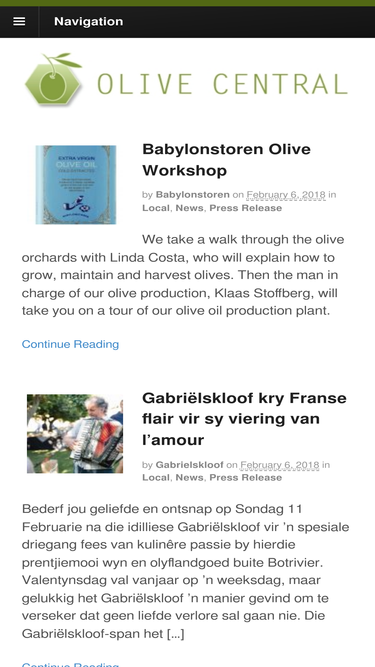Open the hamburger navigation menu

[x=19, y=22]
